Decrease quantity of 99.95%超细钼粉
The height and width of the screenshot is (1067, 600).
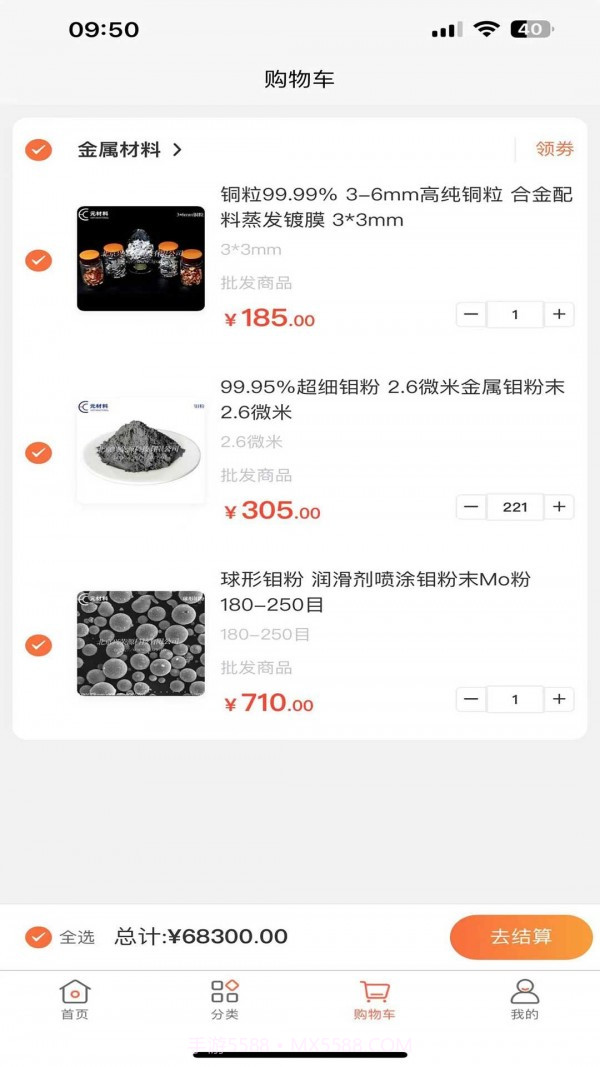pyautogui.click(x=472, y=507)
